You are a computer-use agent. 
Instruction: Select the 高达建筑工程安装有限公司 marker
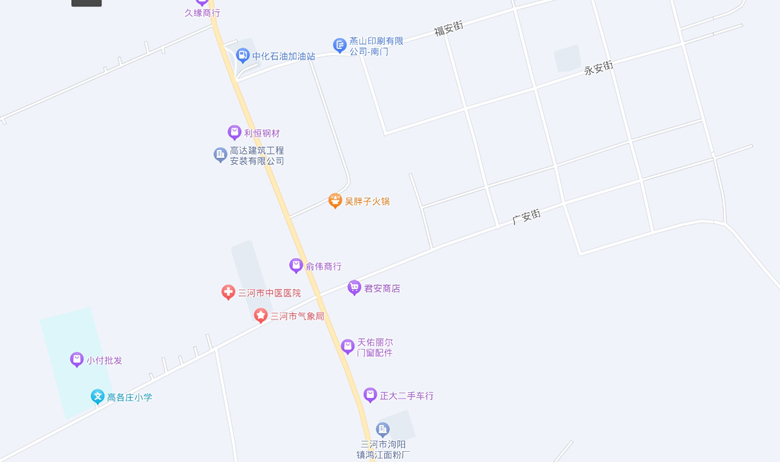(220, 155)
